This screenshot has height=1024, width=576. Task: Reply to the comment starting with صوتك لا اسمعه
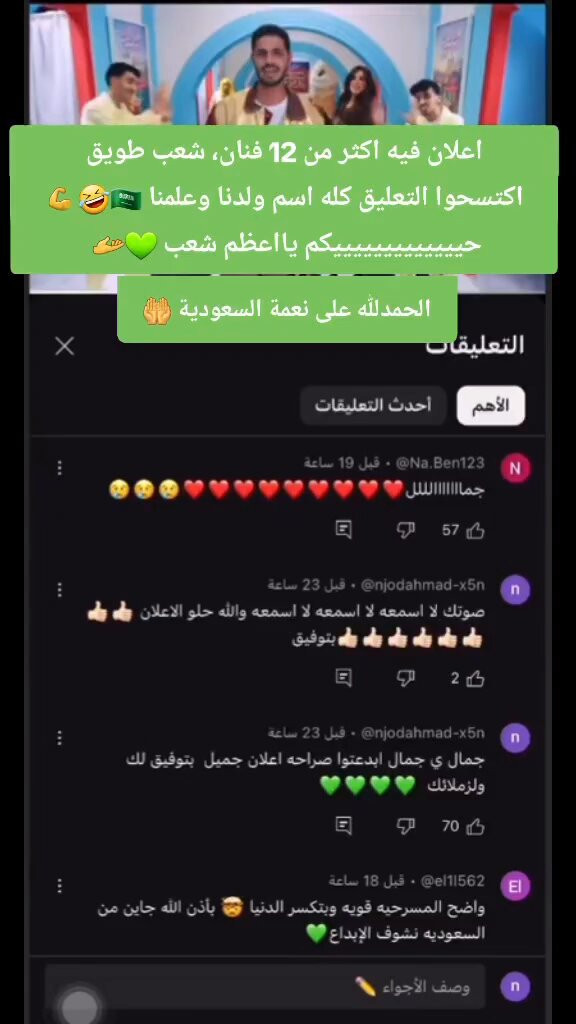(x=344, y=678)
